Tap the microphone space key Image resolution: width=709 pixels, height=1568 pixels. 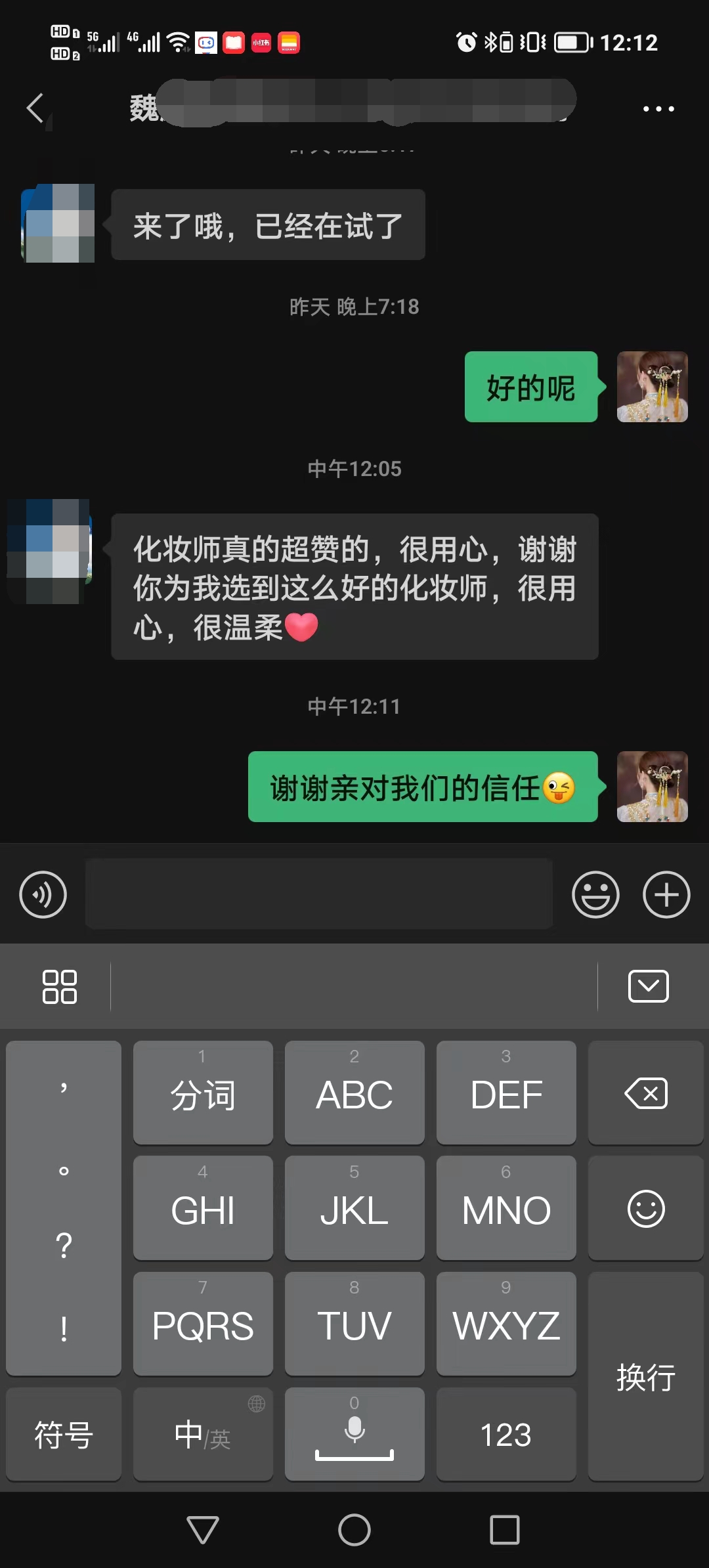pos(354,1434)
